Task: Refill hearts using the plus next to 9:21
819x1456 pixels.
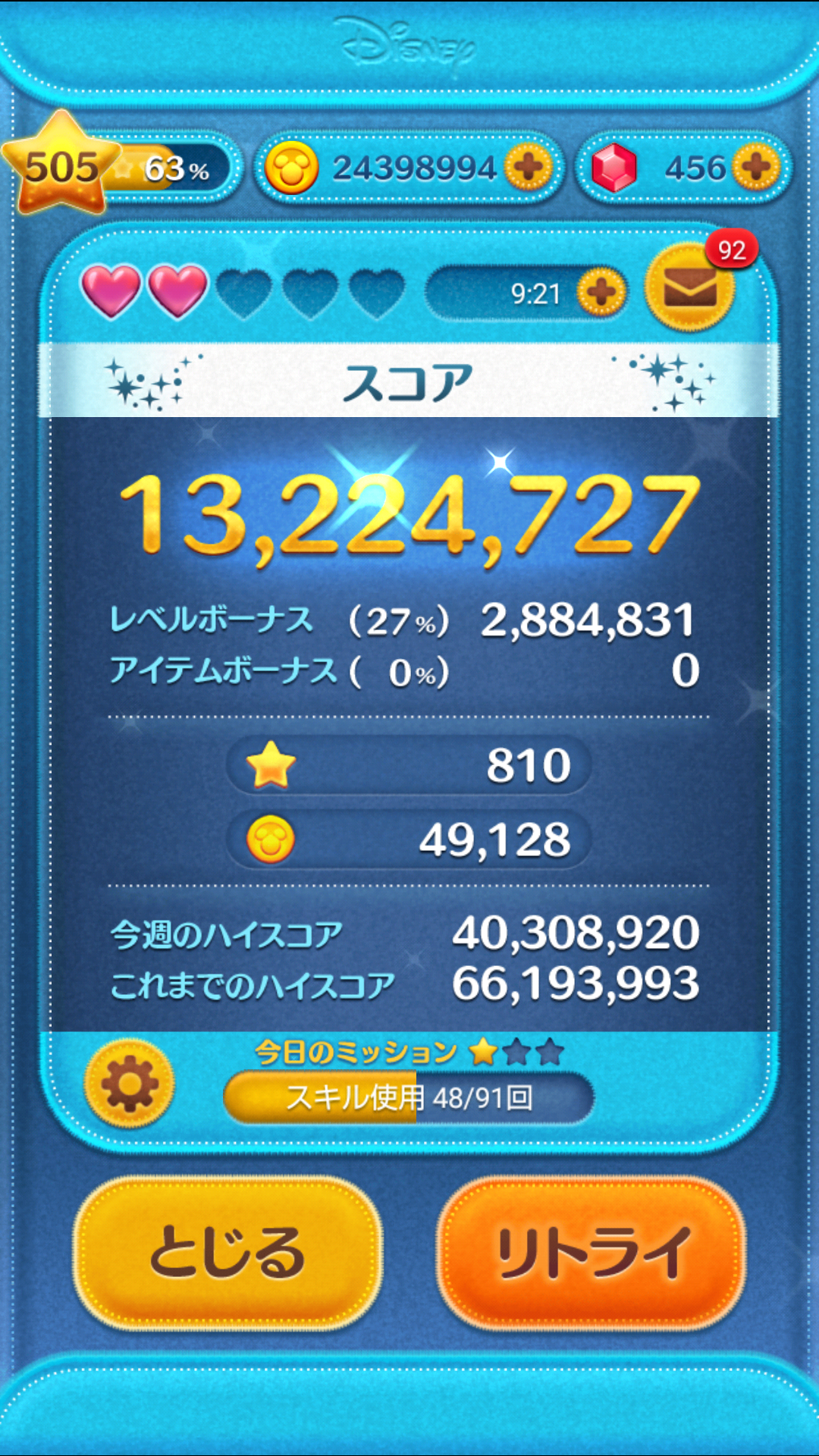Action: click(601, 293)
